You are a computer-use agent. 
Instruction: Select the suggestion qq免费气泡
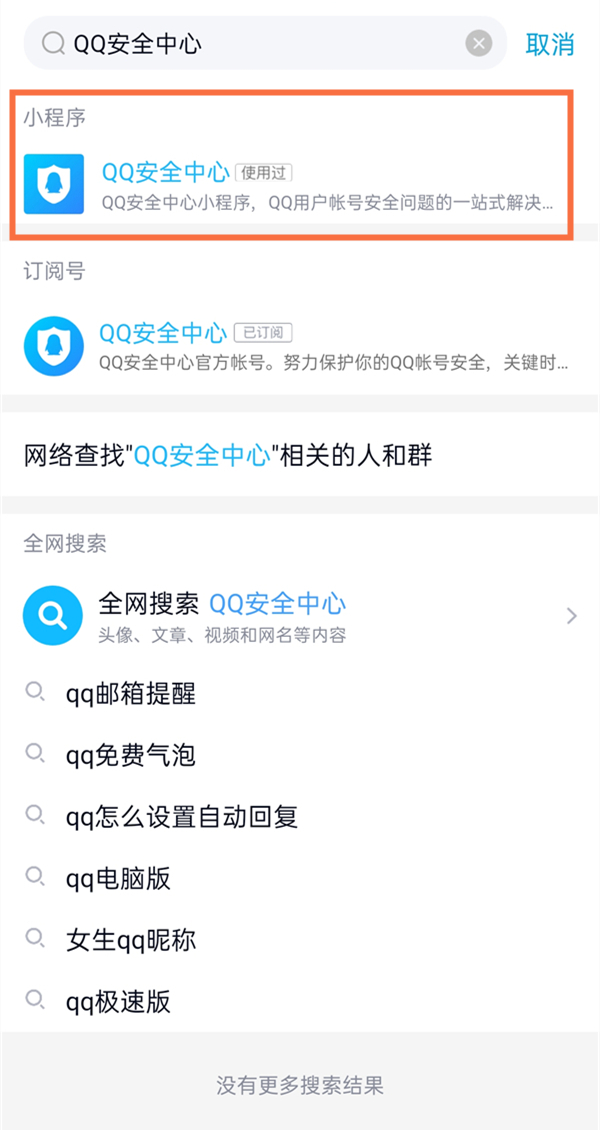pos(131,755)
